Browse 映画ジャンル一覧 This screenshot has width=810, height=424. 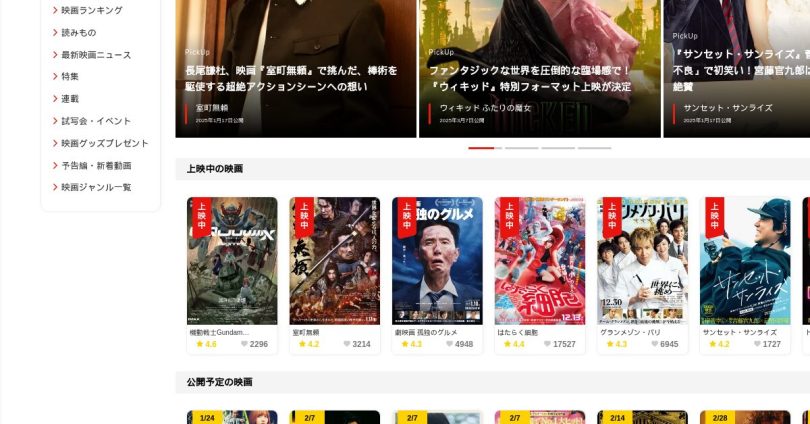click(x=95, y=187)
